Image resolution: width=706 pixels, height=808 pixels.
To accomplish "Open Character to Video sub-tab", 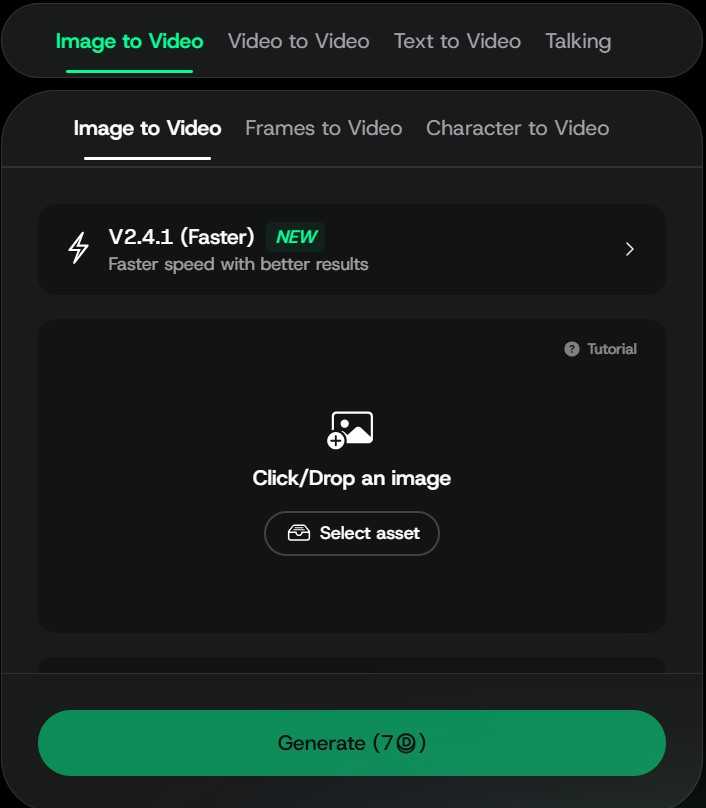I will [x=517, y=128].
